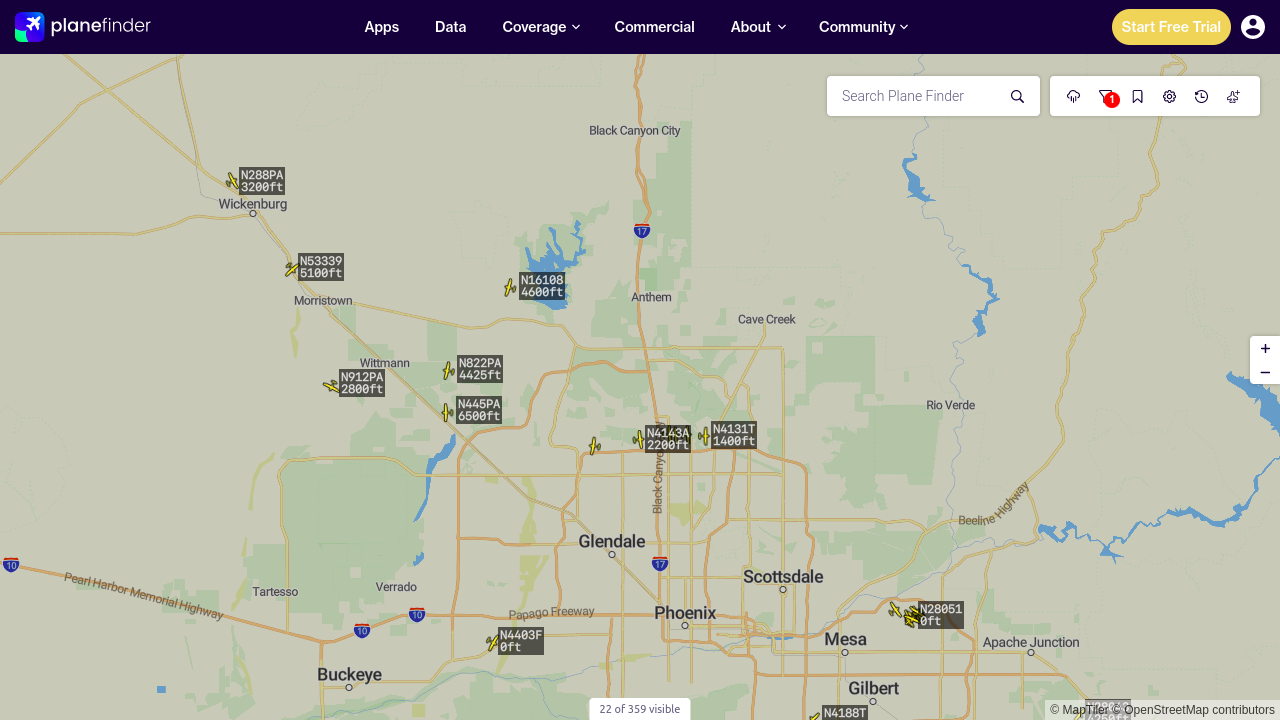Start Free Trial
1280x720 pixels.
pos(1171,27)
